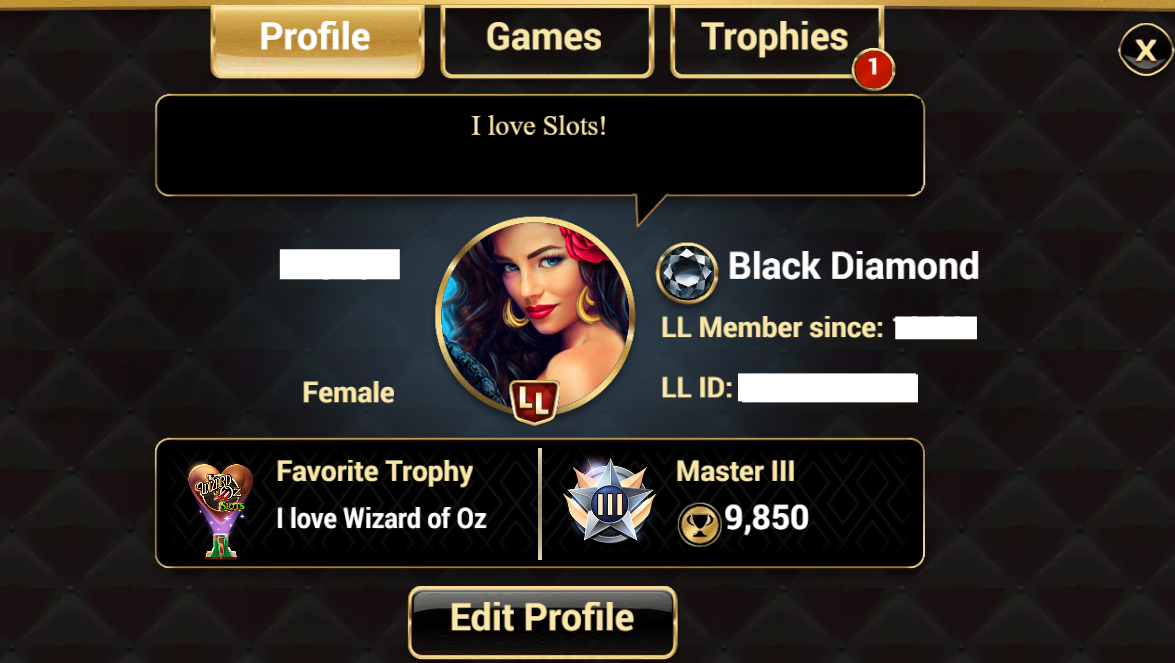Tap the Edit Profile button
The height and width of the screenshot is (663, 1175).
click(x=542, y=619)
